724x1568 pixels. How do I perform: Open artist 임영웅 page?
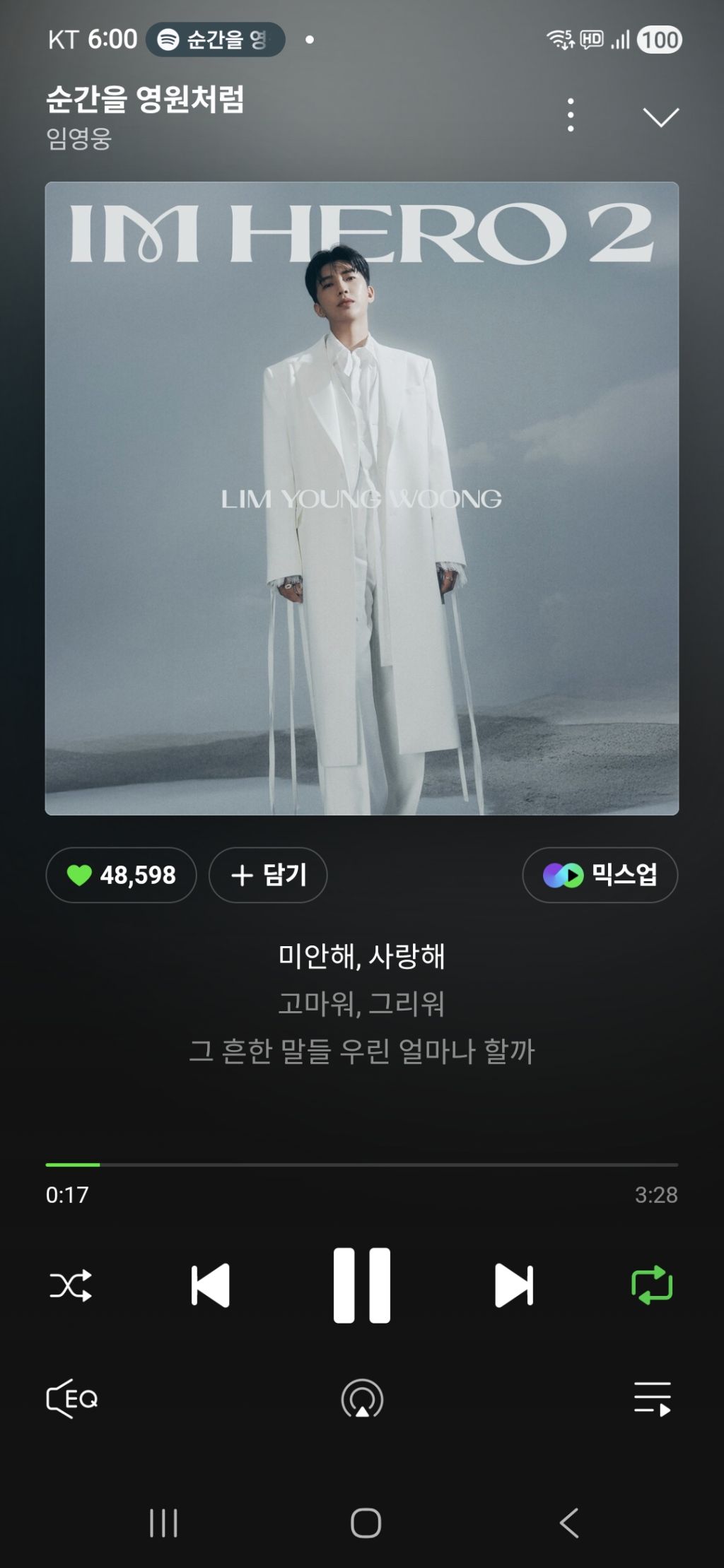tap(79, 138)
